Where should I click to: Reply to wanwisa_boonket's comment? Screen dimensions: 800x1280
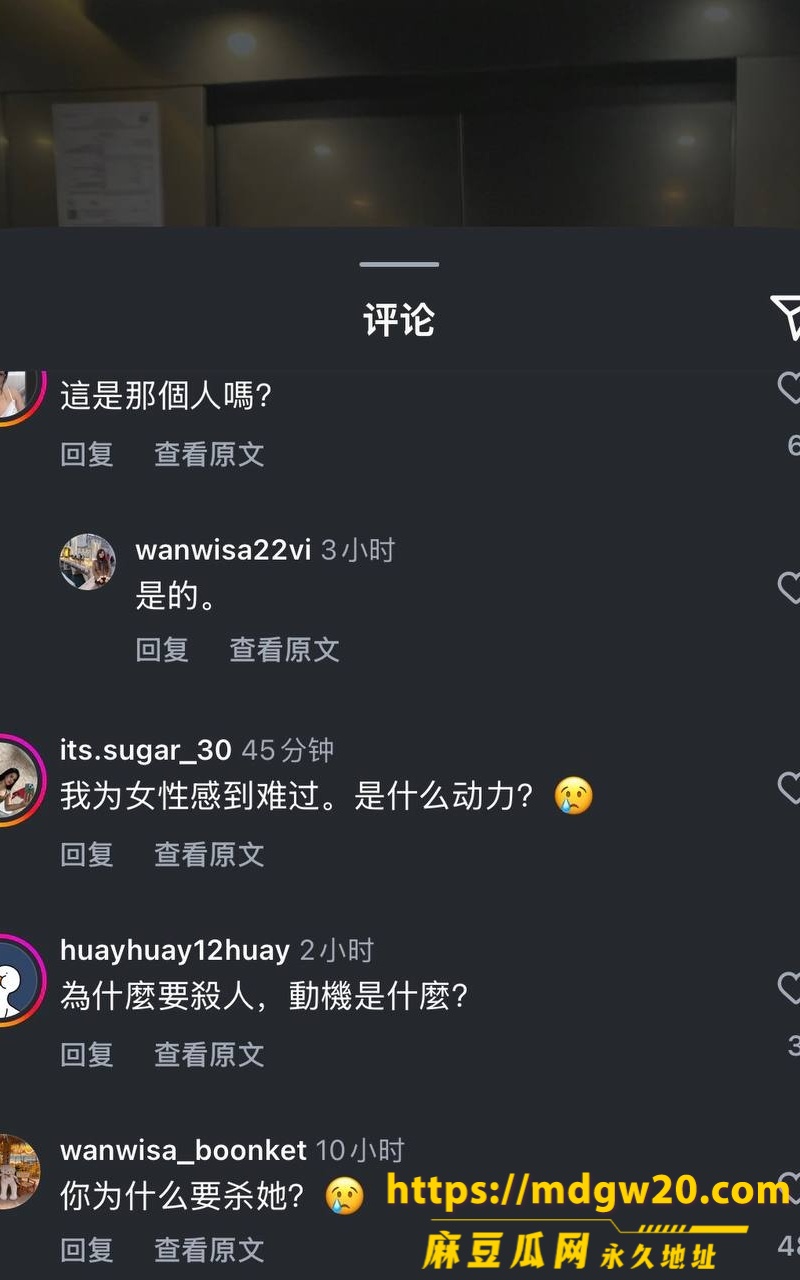coord(87,1250)
